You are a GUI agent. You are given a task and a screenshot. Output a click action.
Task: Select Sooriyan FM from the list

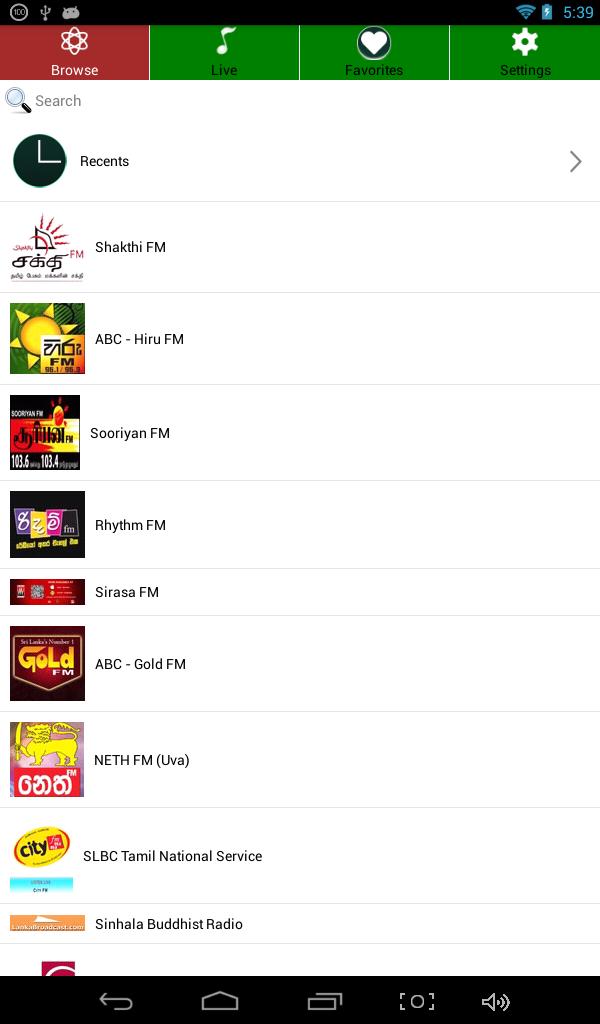(x=300, y=433)
